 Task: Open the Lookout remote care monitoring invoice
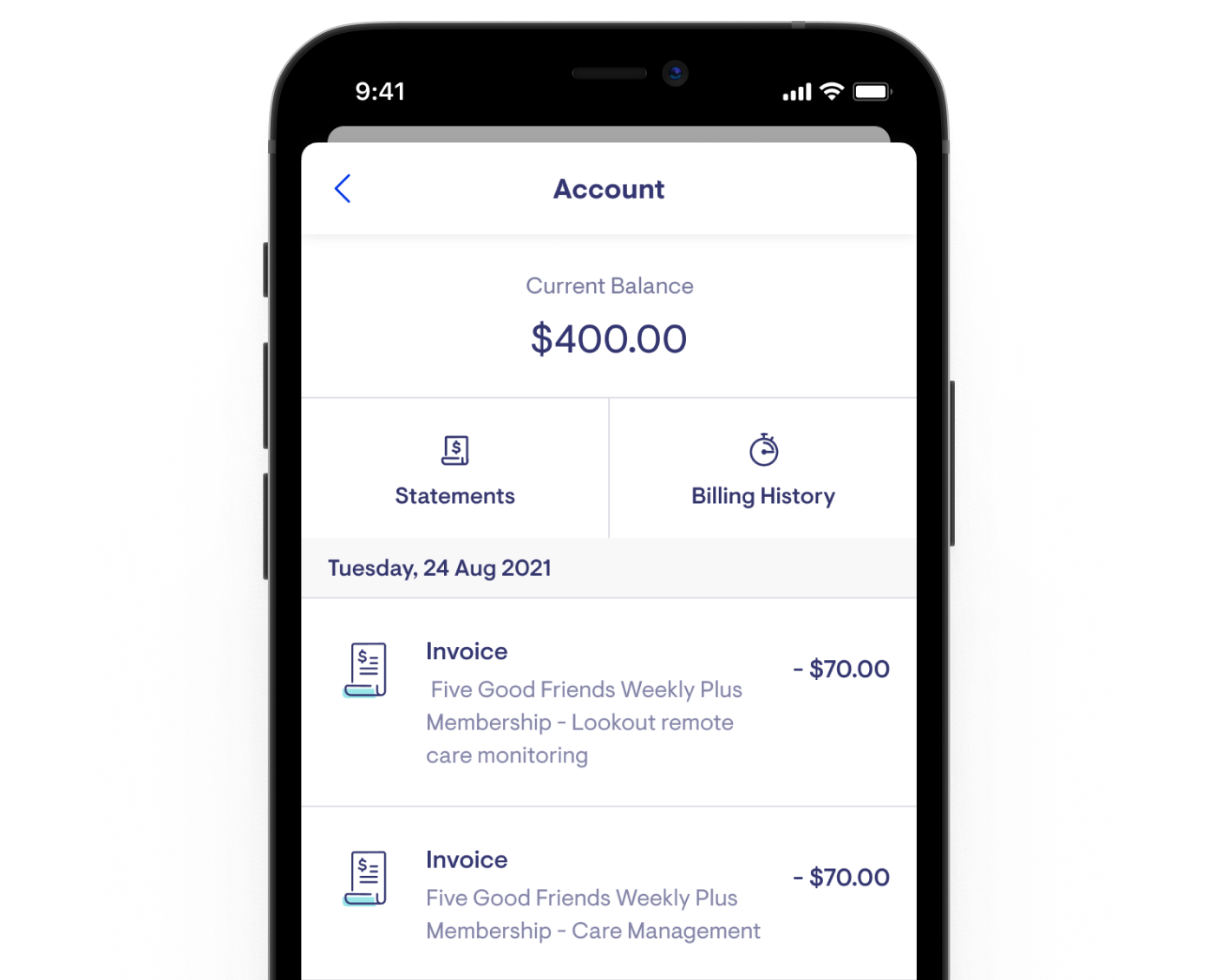pos(607,702)
